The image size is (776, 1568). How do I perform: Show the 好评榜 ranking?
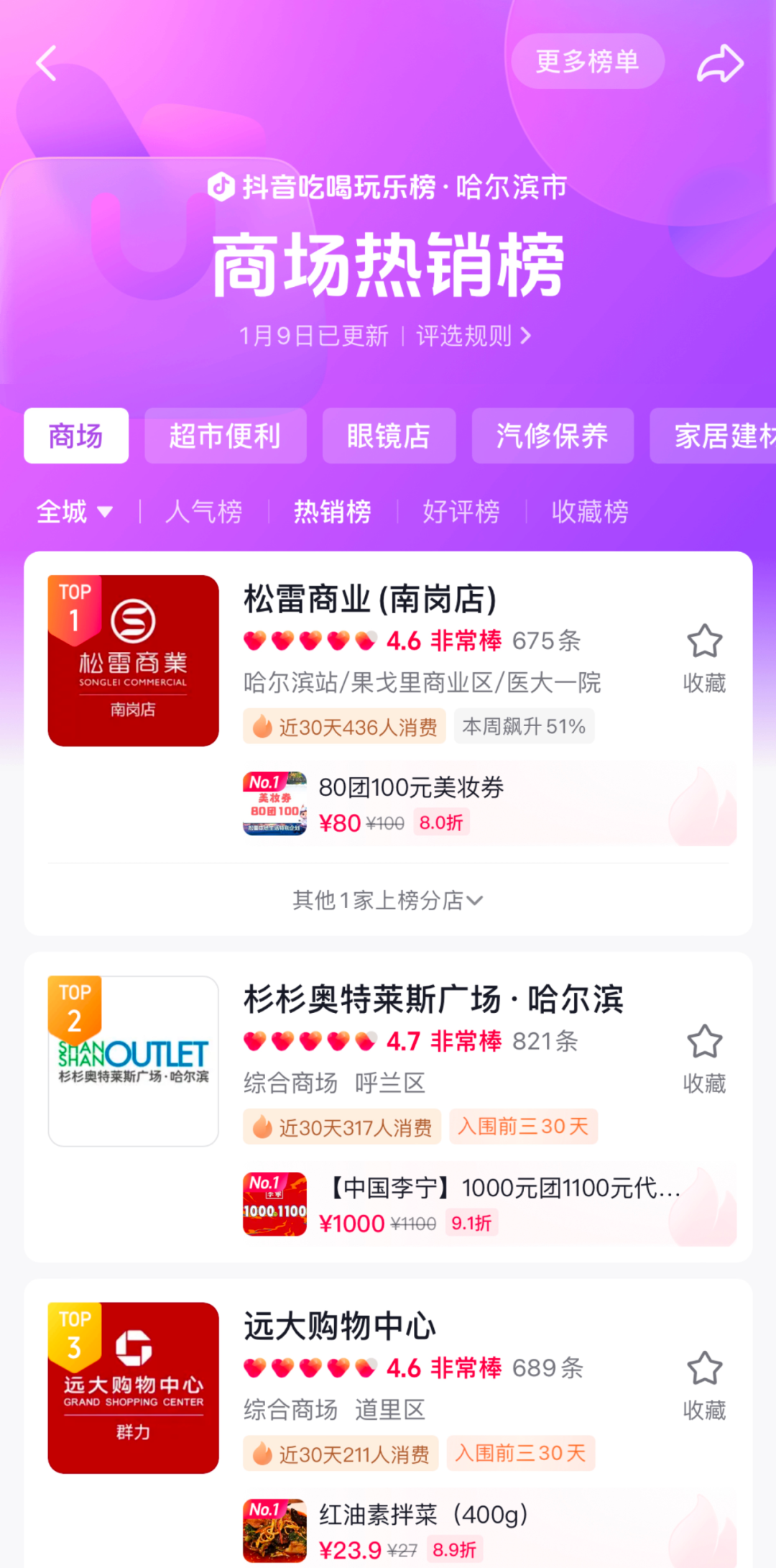click(x=461, y=512)
